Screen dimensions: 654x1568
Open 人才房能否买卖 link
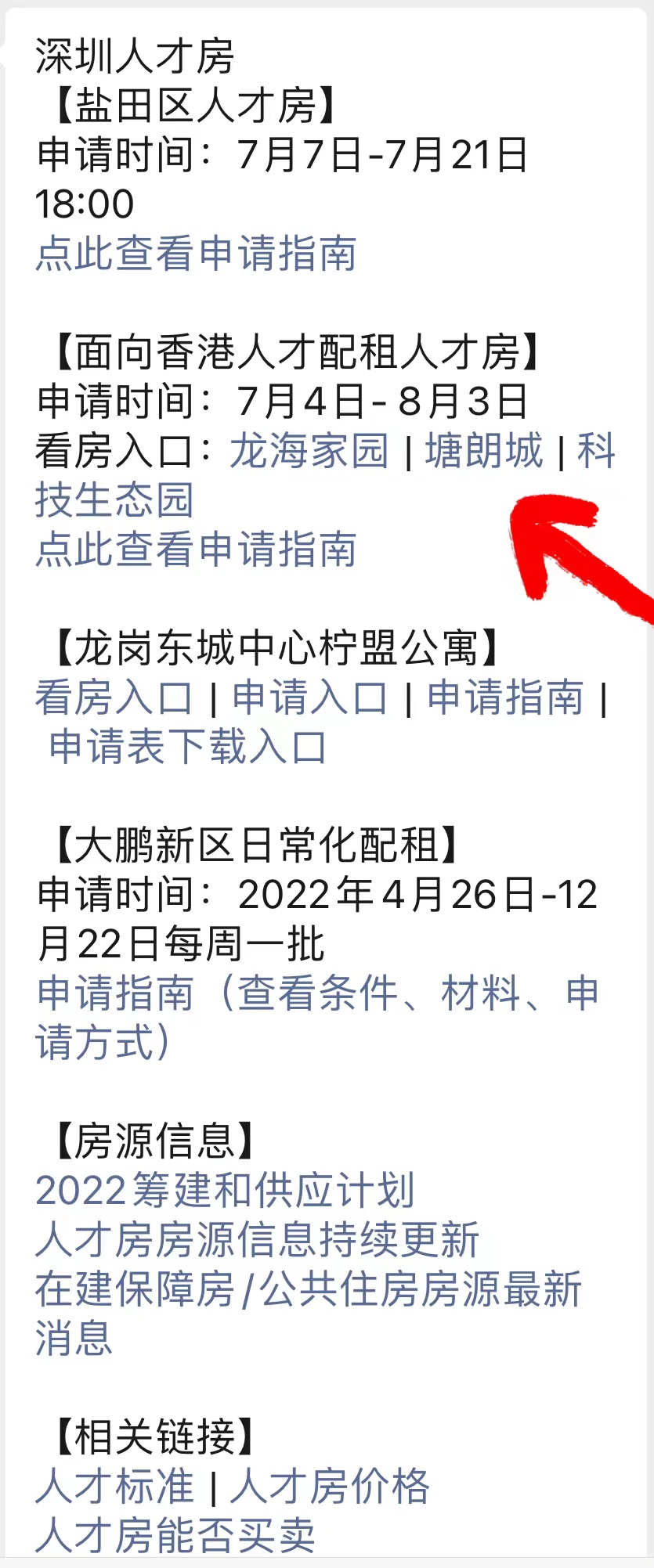click(175, 1536)
